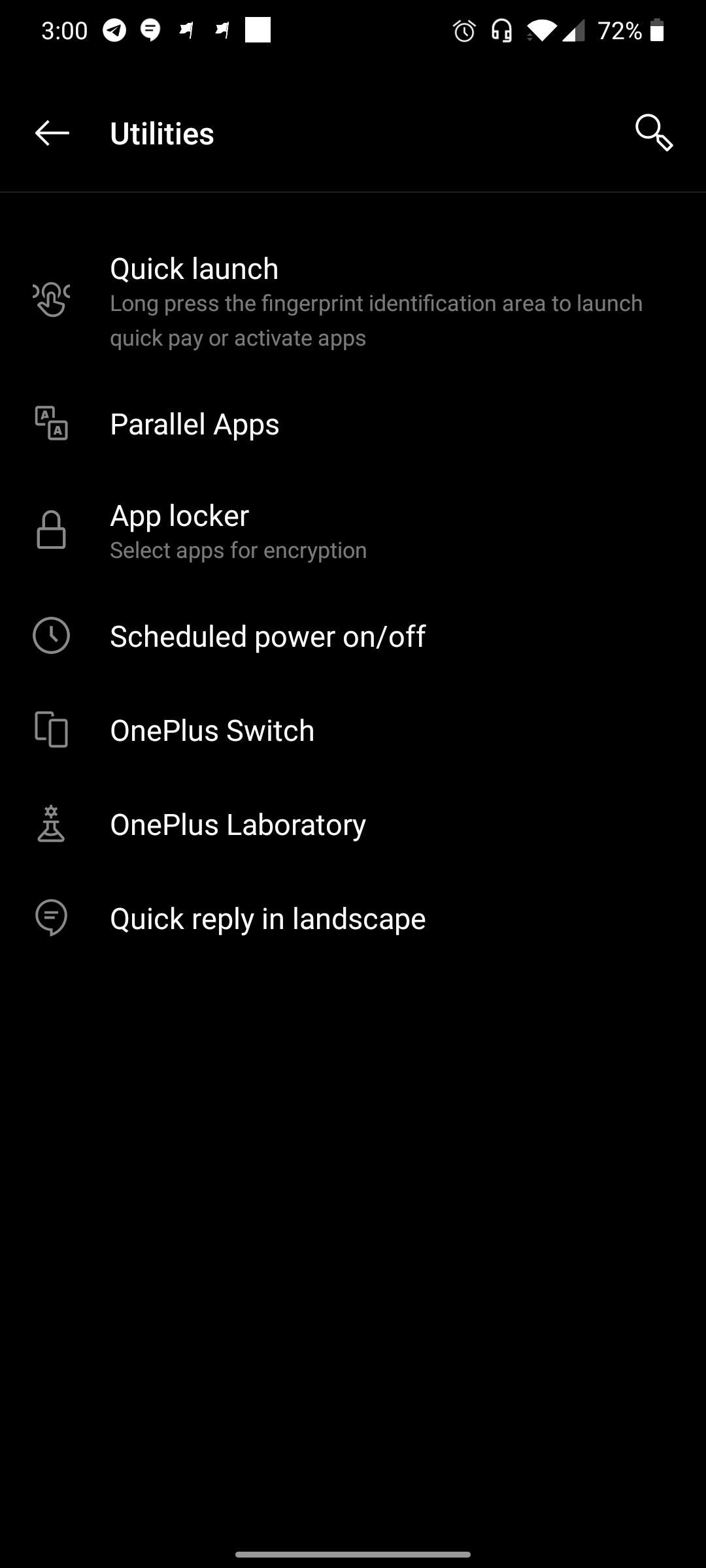Open the search icon in Utilities
The width and height of the screenshot is (706, 1568).
654,133
